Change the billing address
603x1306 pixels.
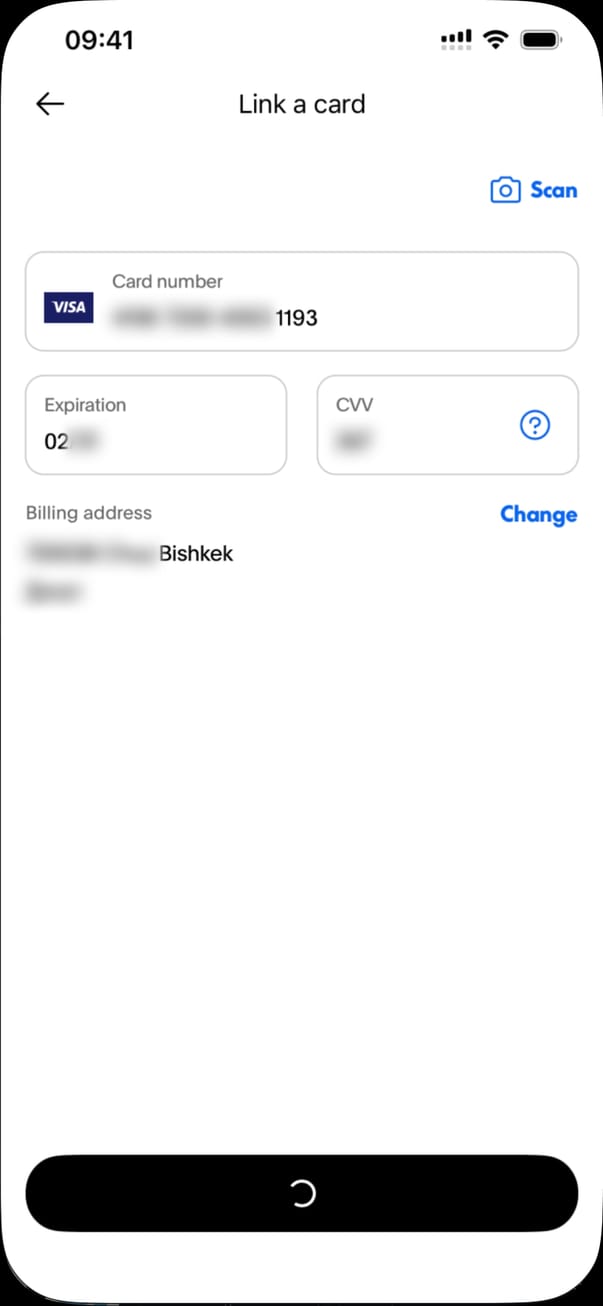(x=538, y=514)
